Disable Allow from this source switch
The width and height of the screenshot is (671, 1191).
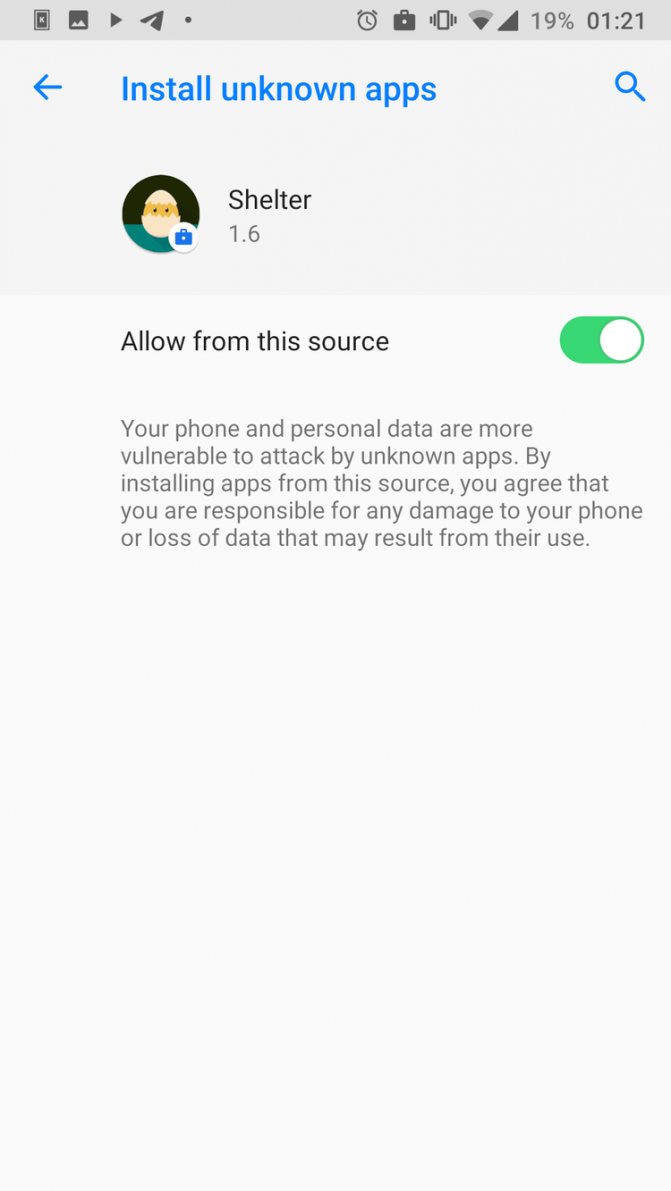pyautogui.click(x=602, y=340)
